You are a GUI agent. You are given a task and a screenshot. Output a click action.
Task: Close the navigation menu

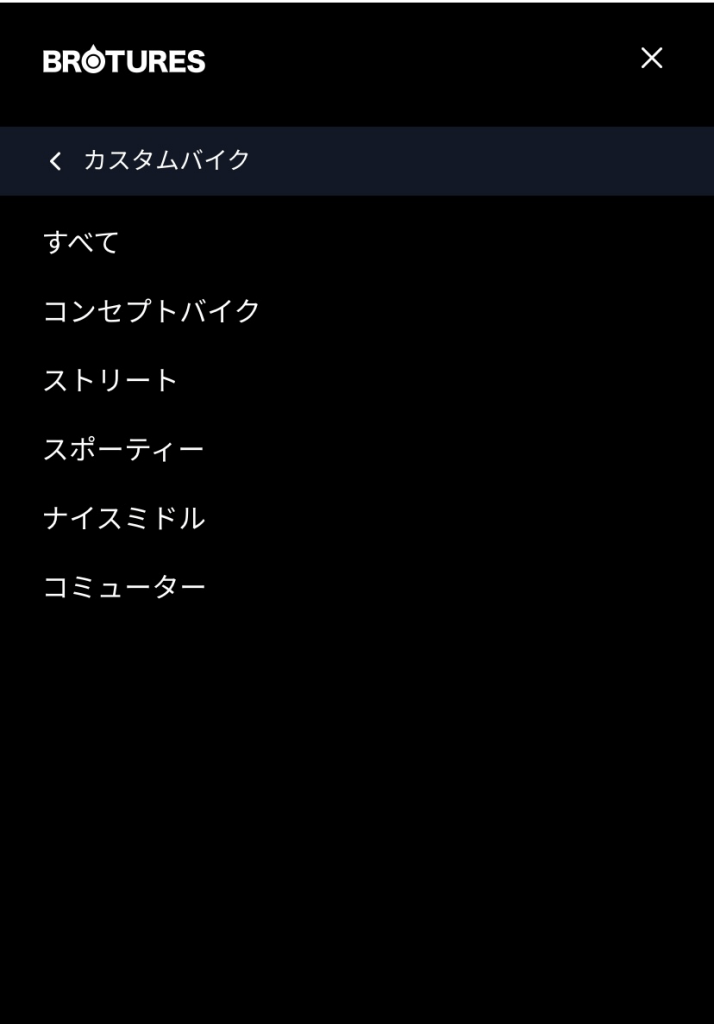[651, 59]
